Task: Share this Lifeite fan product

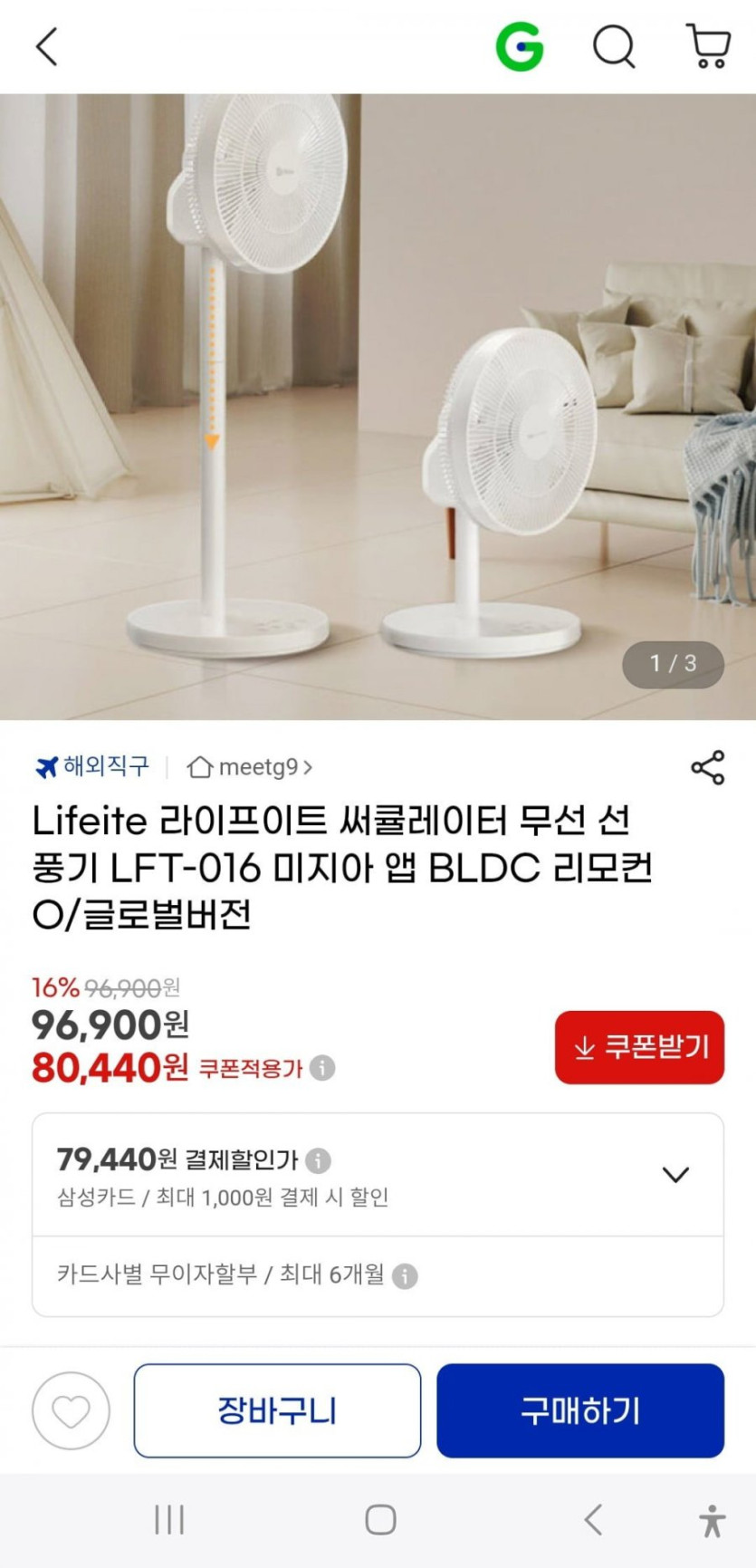Action: (707, 767)
